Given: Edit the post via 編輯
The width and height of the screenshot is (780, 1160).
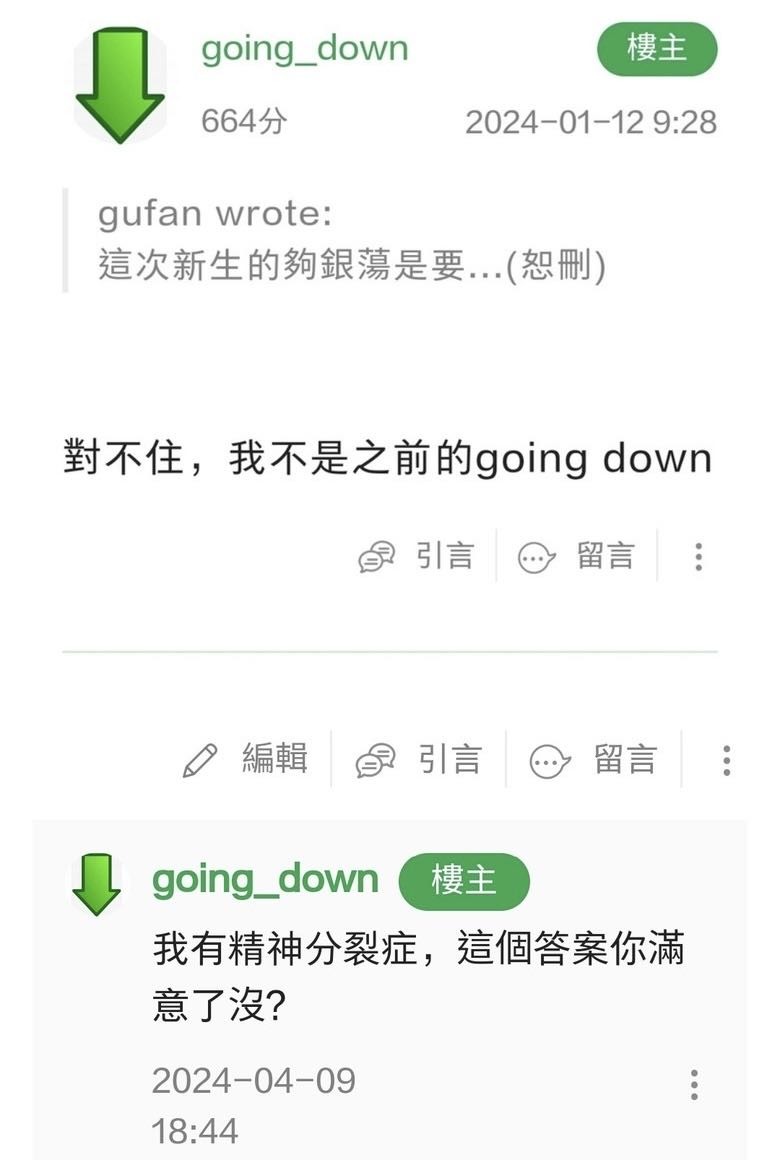Looking at the screenshot, I should pos(246,760).
